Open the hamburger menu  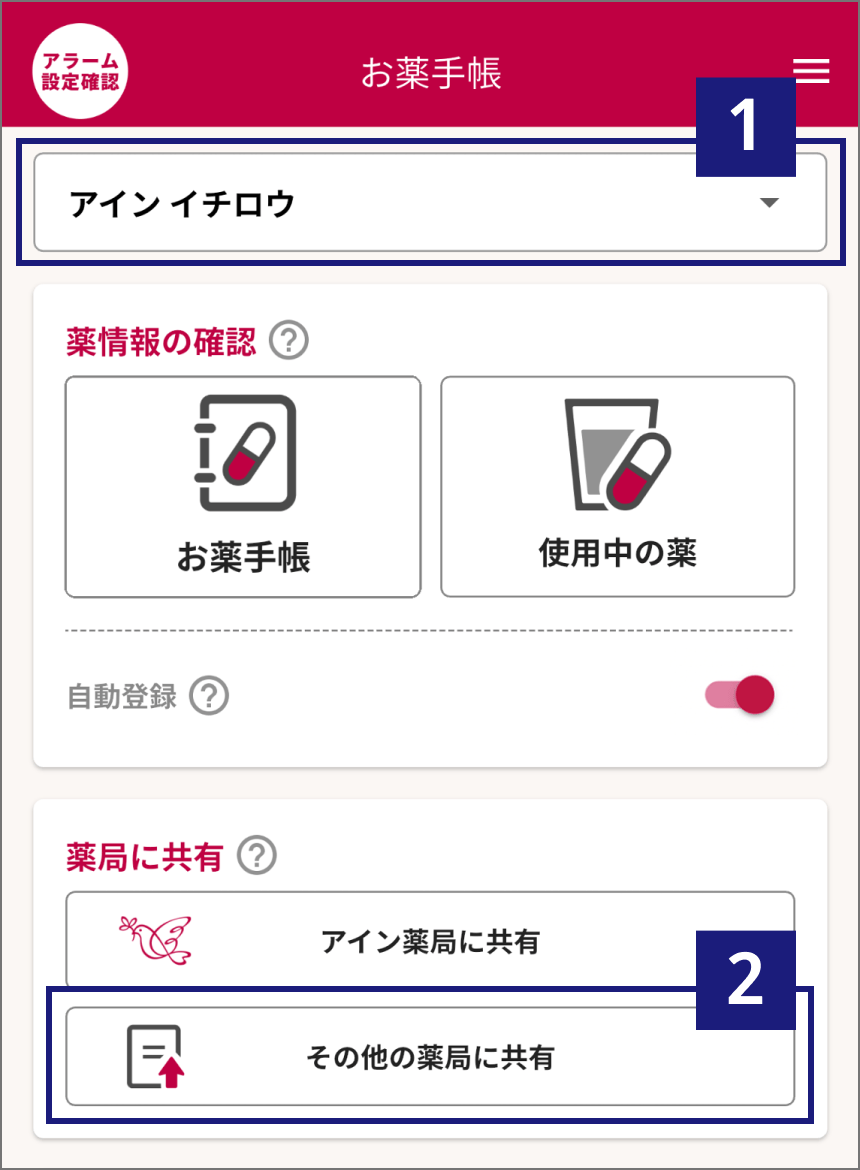click(811, 71)
